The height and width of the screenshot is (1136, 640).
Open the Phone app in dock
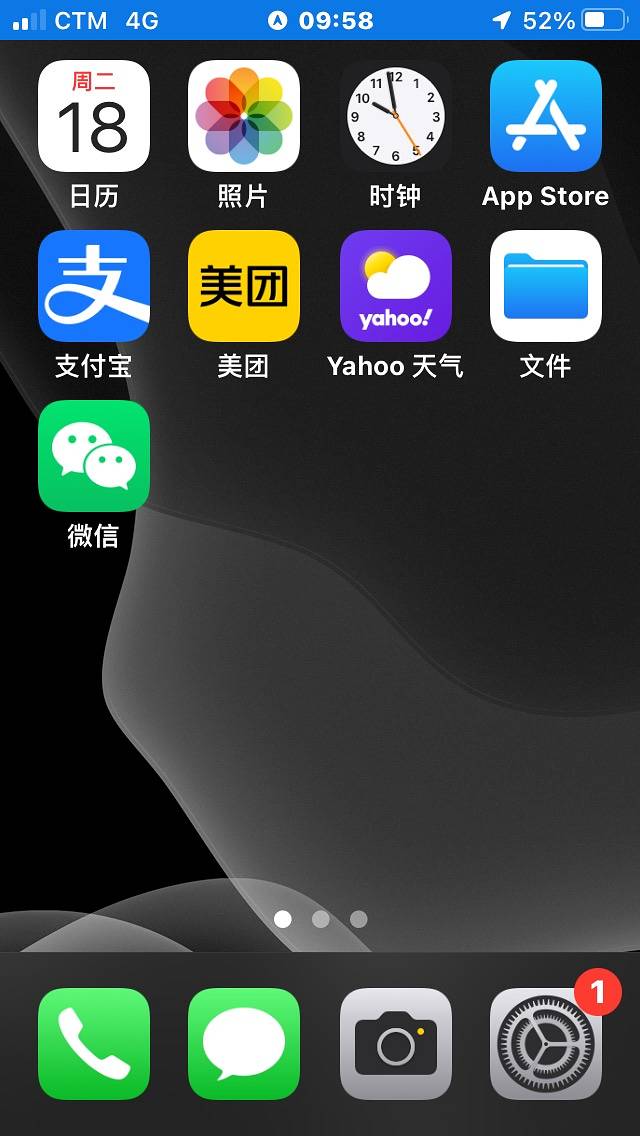(x=94, y=1044)
